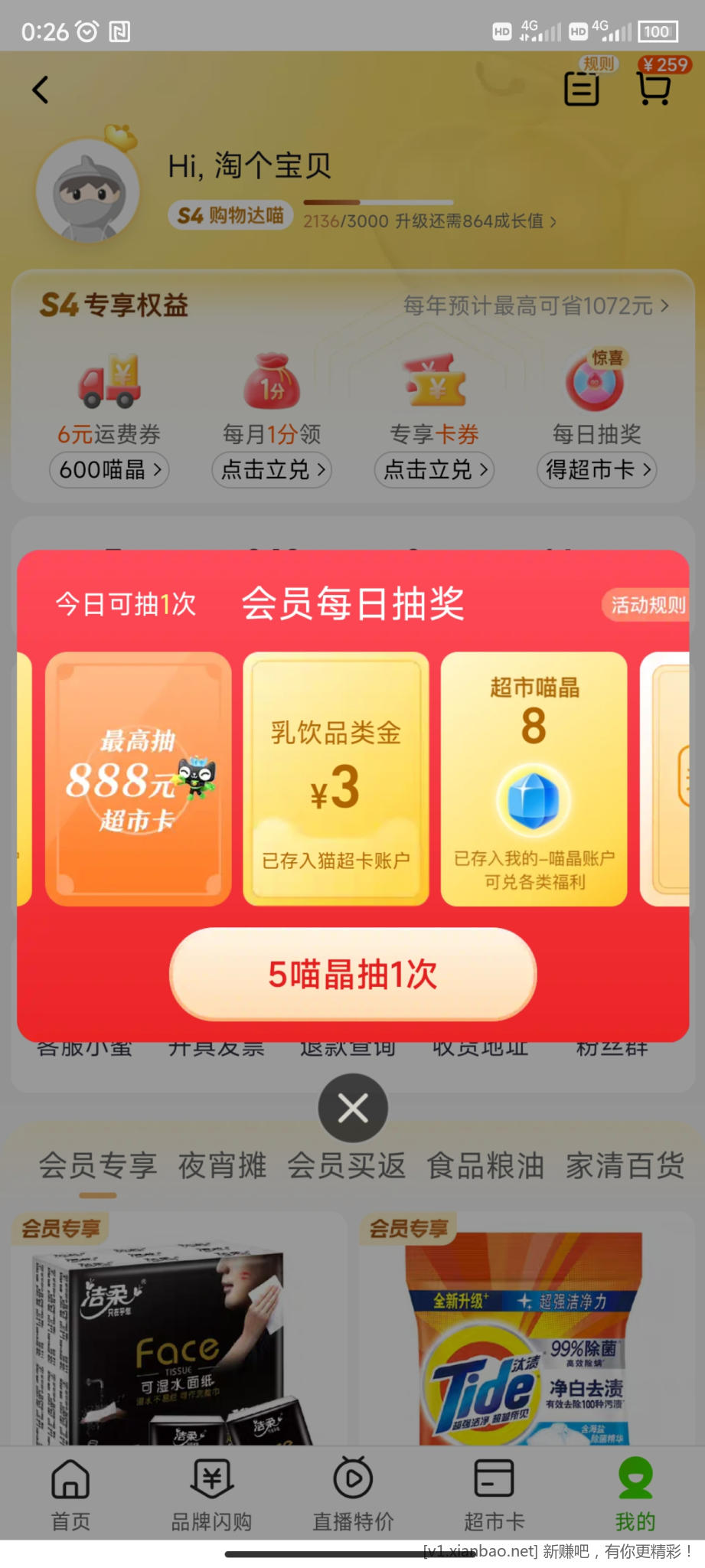Switch to the 食品粮油 tab
Image resolution: width=705 pixels, height=1568 pixels.
485,1166
